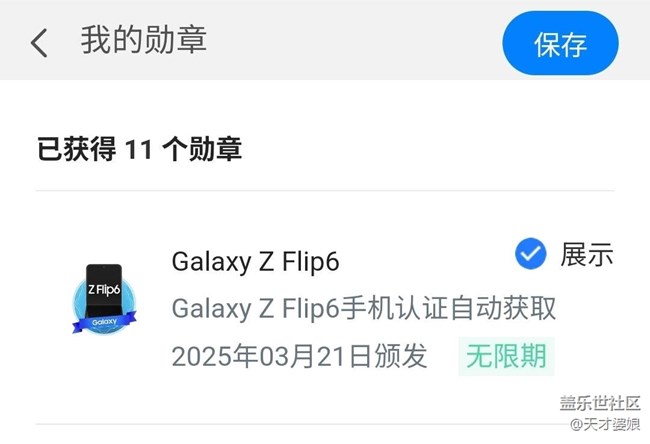The image size is (650, 444).
Task: Tap the 保存 button
Action: point(560,44)
